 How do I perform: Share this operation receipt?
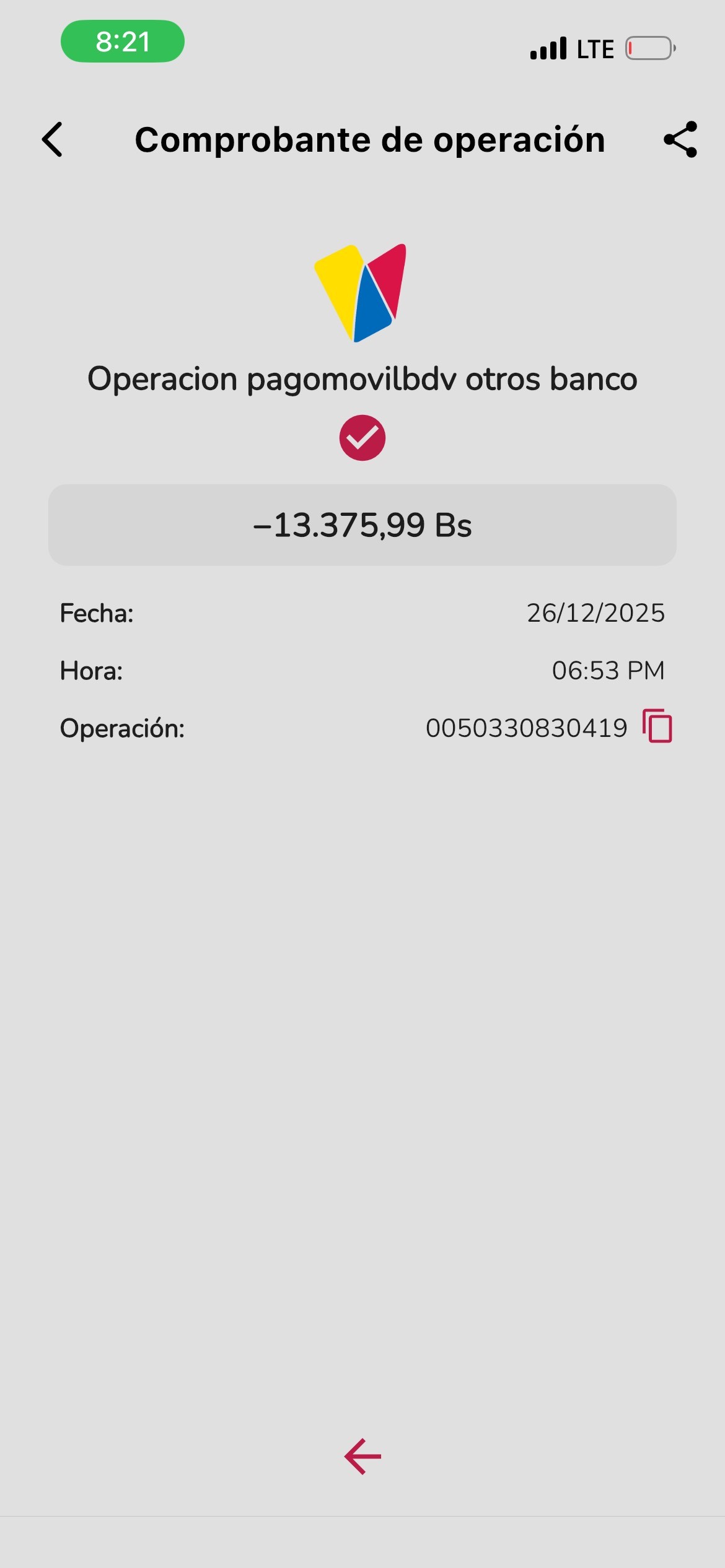tap(680, 139)
